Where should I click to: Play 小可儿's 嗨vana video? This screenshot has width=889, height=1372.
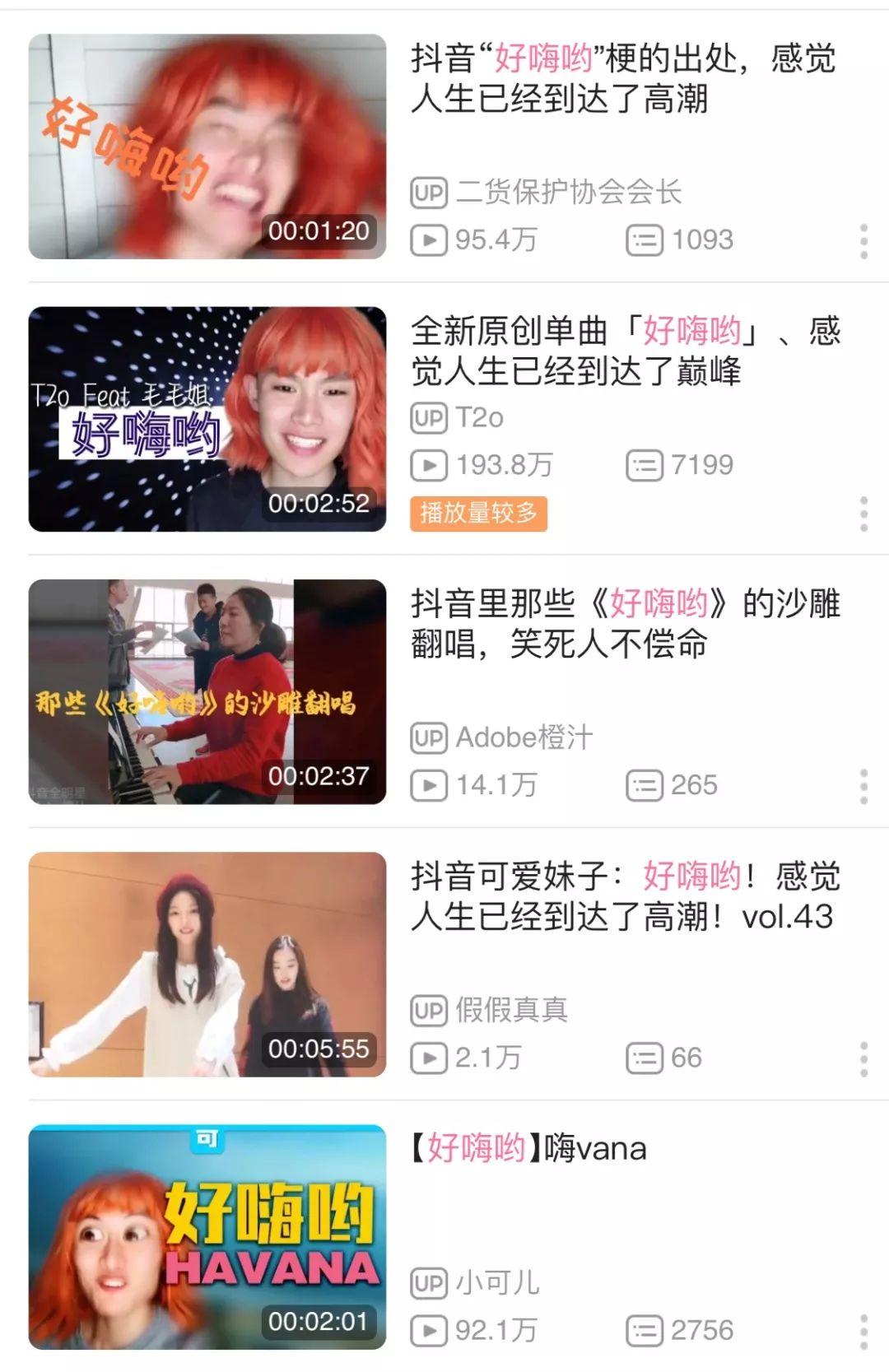[207, 1236]
